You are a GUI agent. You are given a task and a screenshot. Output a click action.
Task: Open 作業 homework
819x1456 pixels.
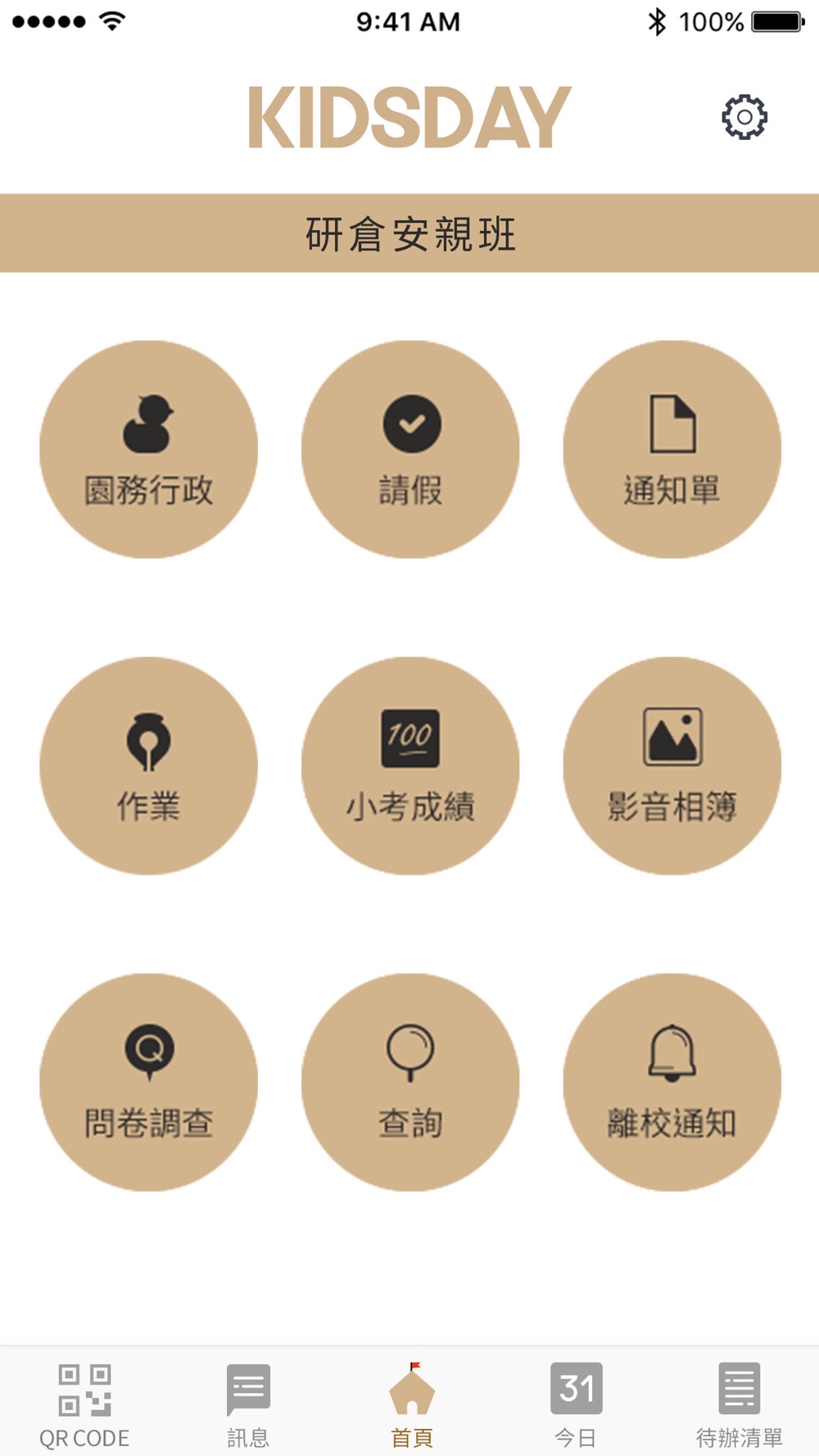148,766
